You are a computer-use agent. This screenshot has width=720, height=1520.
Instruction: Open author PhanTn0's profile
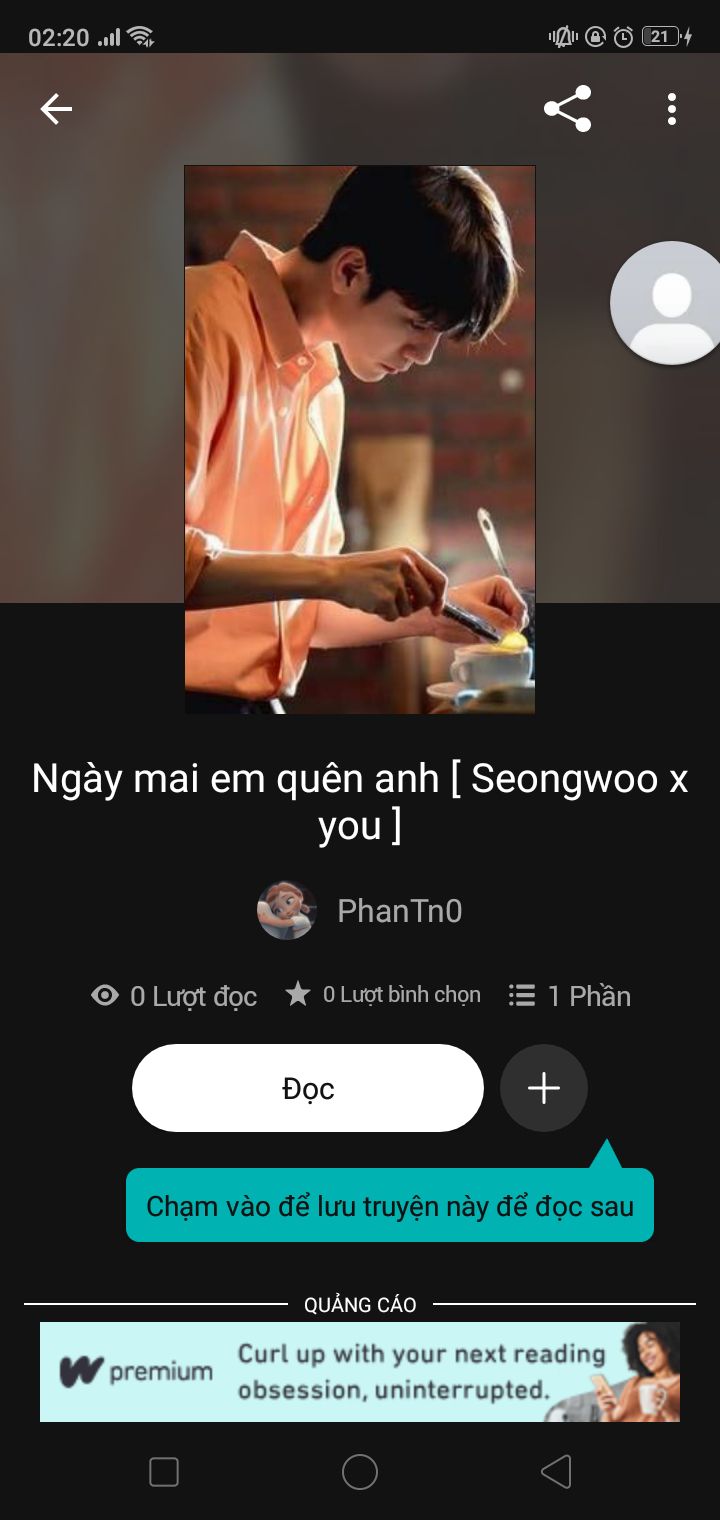pyautogui.click(x=362, y=911)
